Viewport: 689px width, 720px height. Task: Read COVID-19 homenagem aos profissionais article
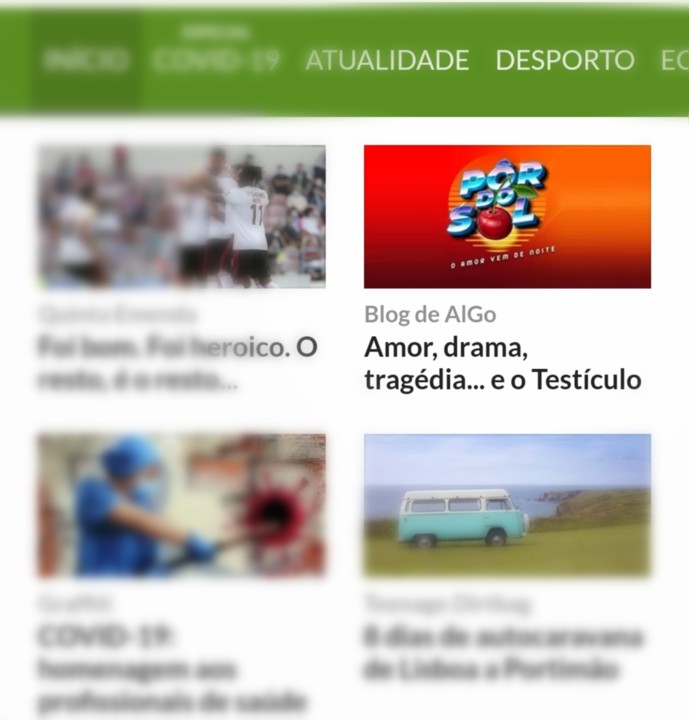point(172,669)
